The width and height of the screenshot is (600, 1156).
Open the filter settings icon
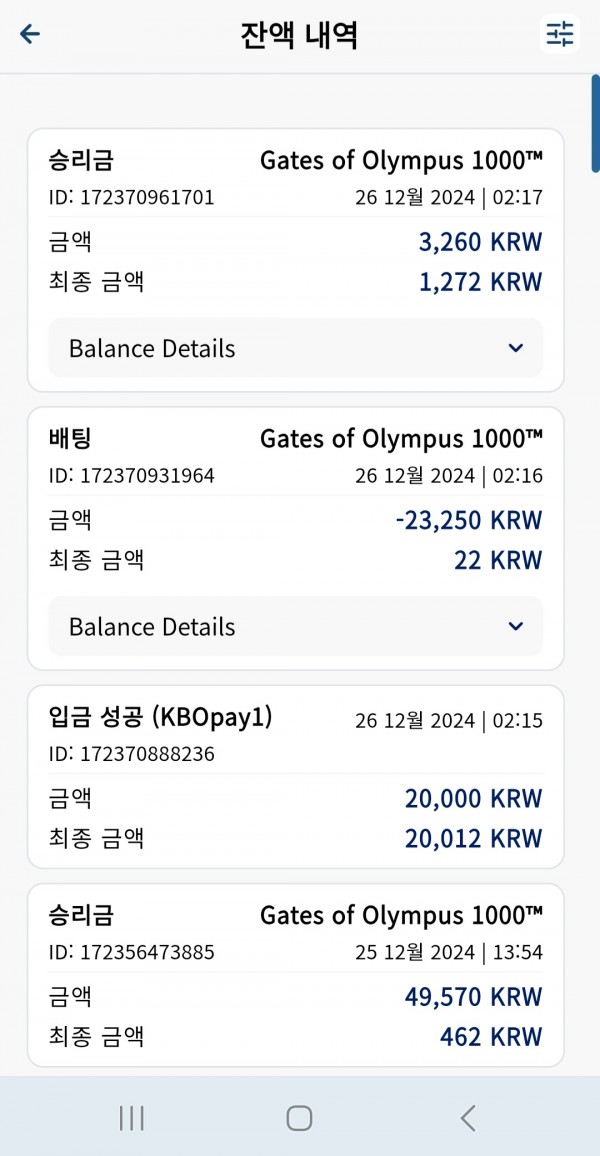click(x=559, y=34)
